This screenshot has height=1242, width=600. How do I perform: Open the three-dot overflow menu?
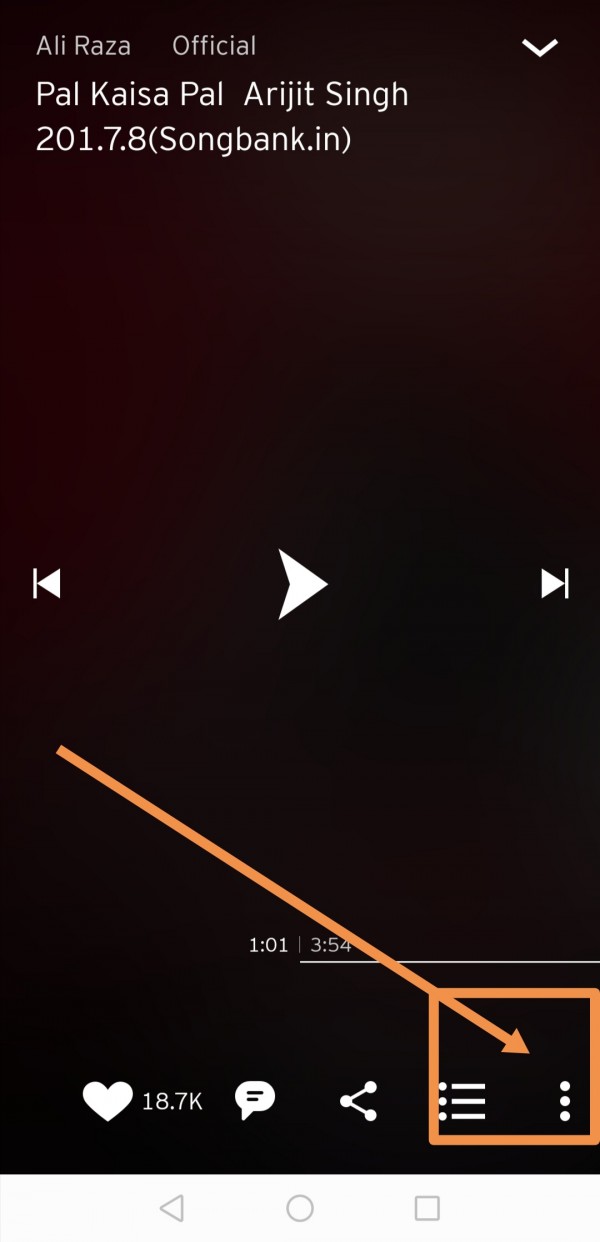565,1101
